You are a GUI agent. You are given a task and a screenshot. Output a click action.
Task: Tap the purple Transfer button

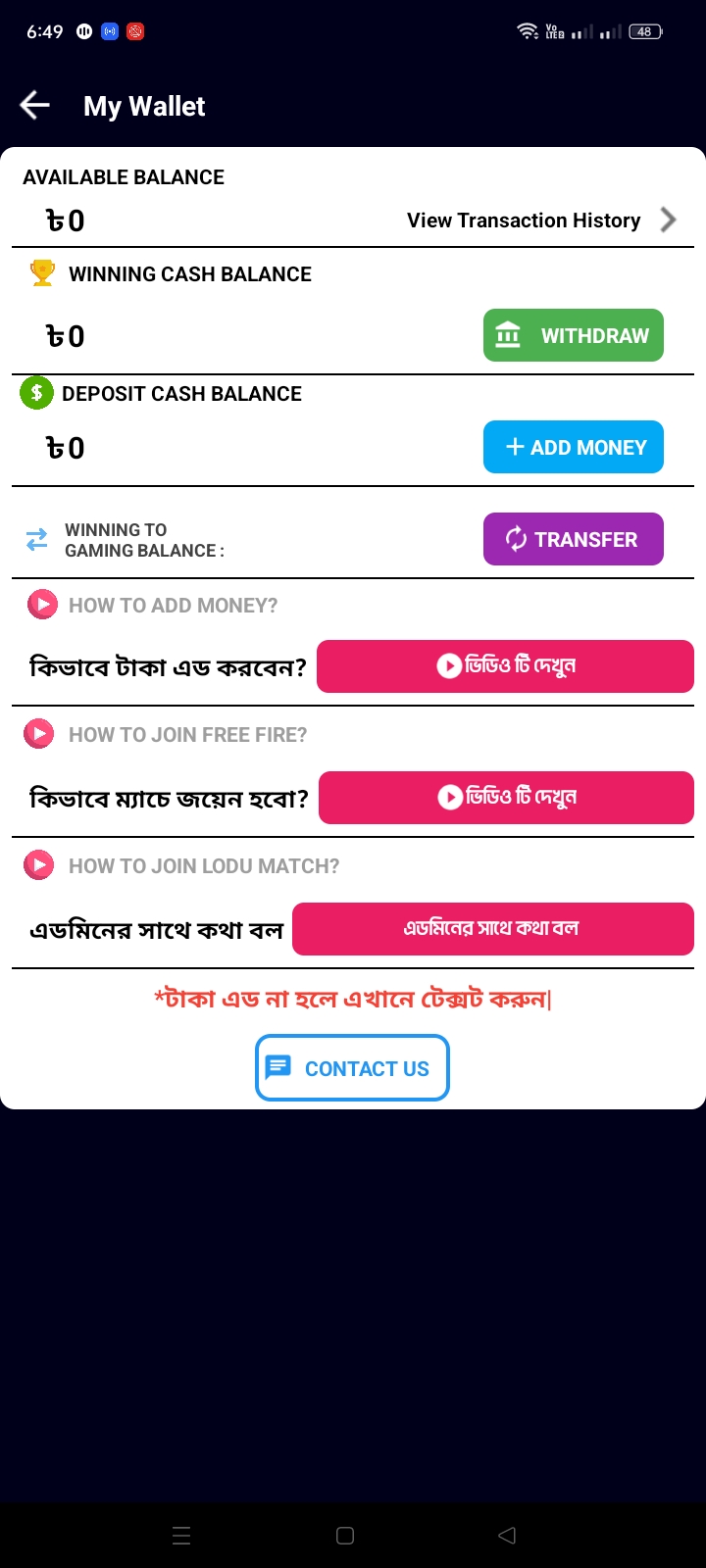[574, 539]
